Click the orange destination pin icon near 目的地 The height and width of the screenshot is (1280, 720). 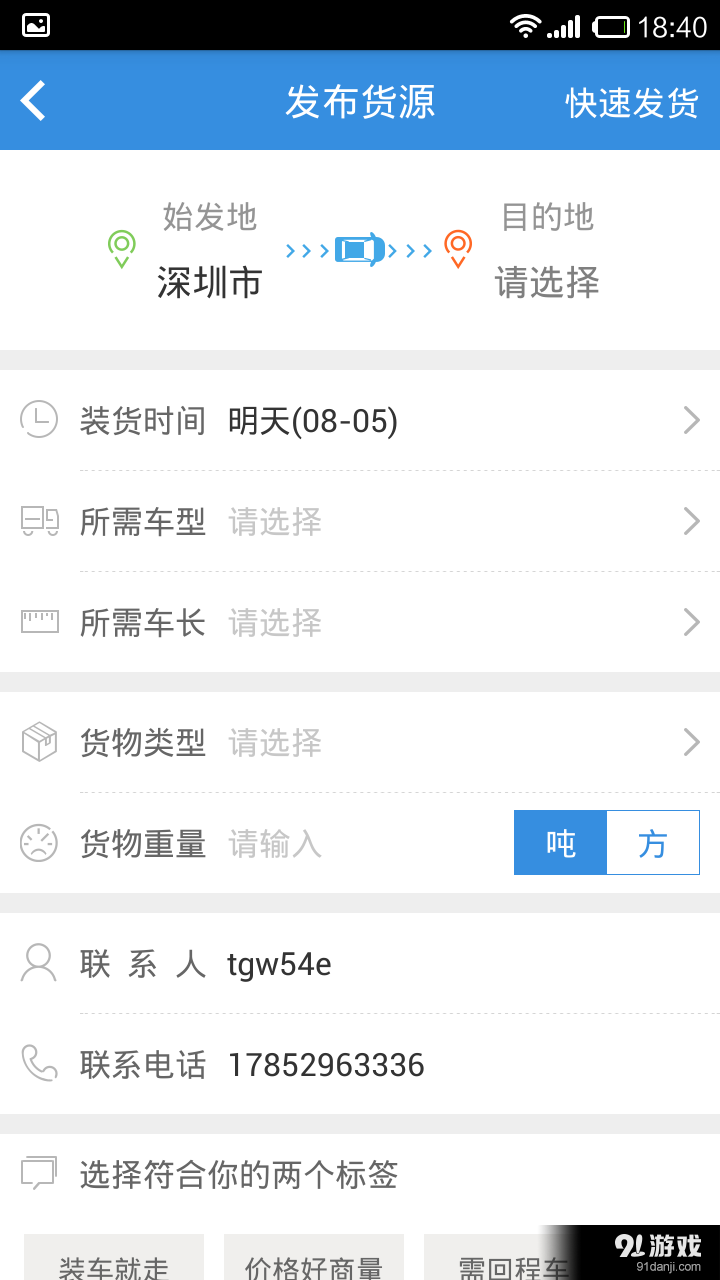(x=458, y=248)
